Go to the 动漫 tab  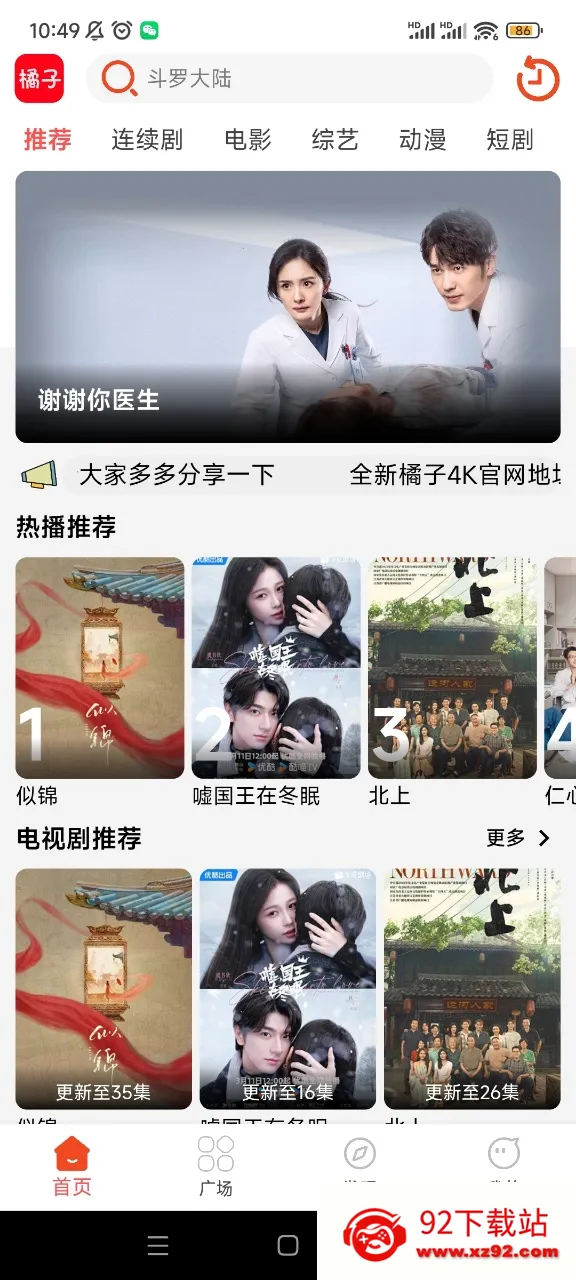pos(422,139)
